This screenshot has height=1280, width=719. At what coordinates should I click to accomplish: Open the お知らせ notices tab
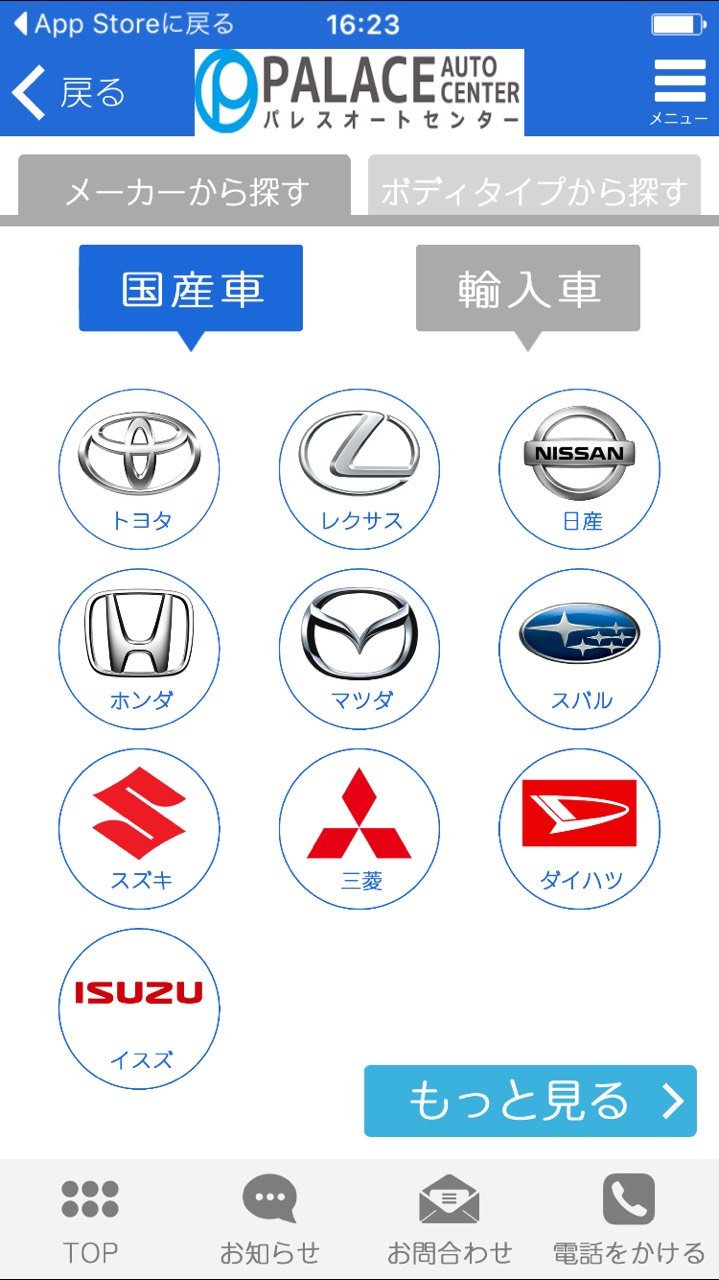click(x=270, y=1220)
